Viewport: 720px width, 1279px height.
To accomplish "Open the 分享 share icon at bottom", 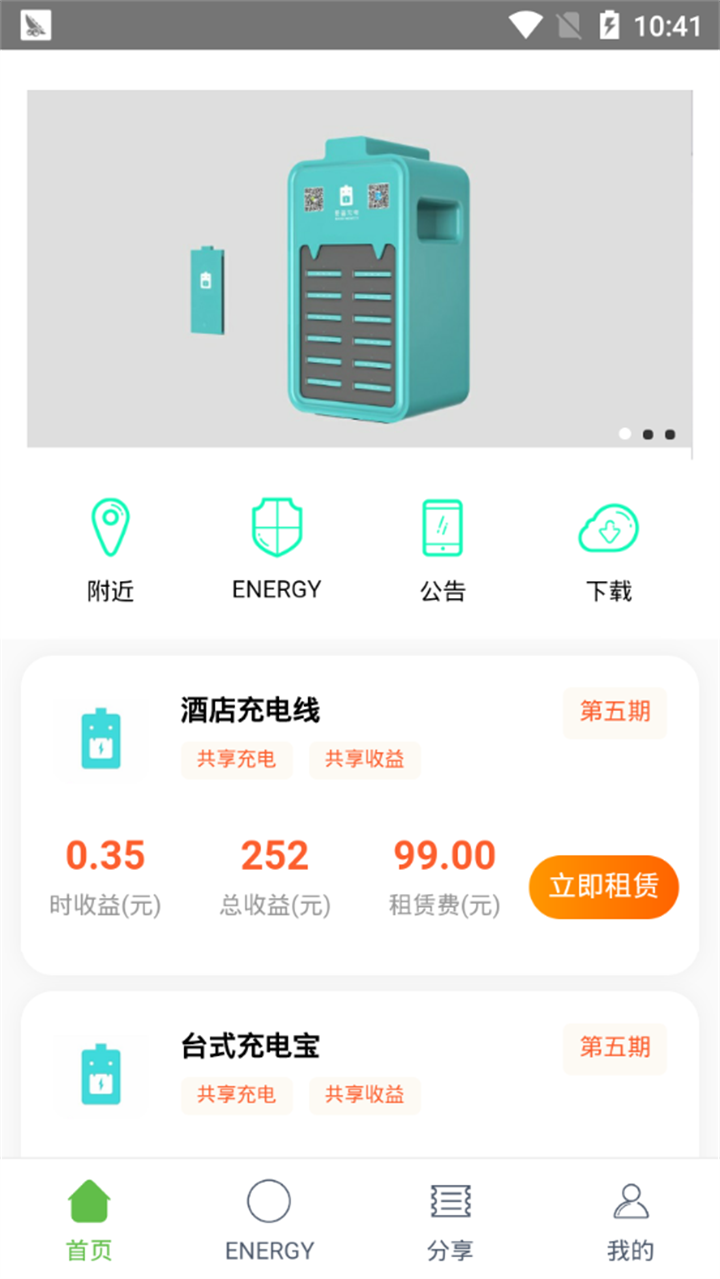I will [x=450, y=1198].
